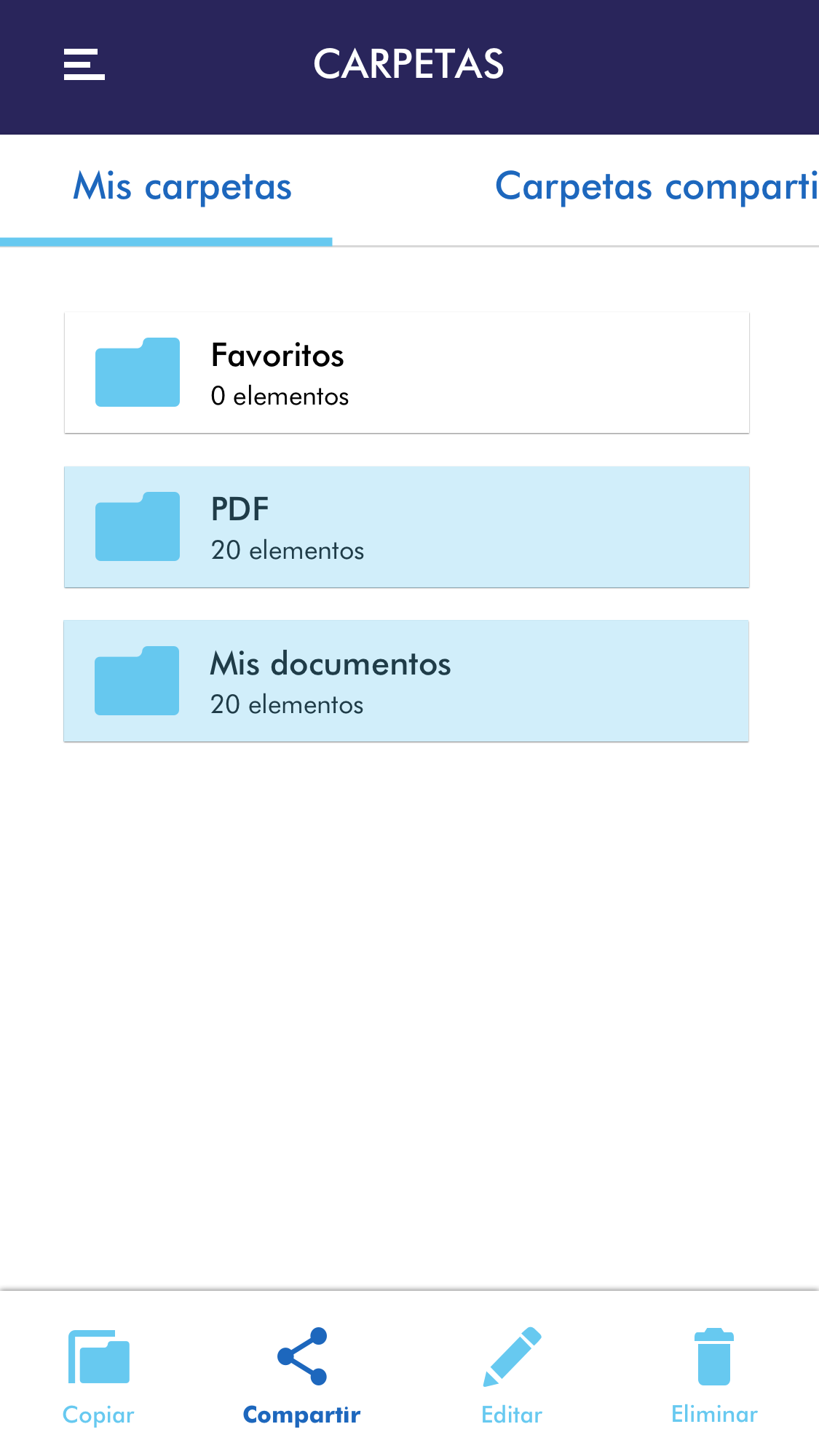This screenshot has height=1456, width=819.
Task: Delete the selected folders with Eliminar
Action: coord(714,1375)
